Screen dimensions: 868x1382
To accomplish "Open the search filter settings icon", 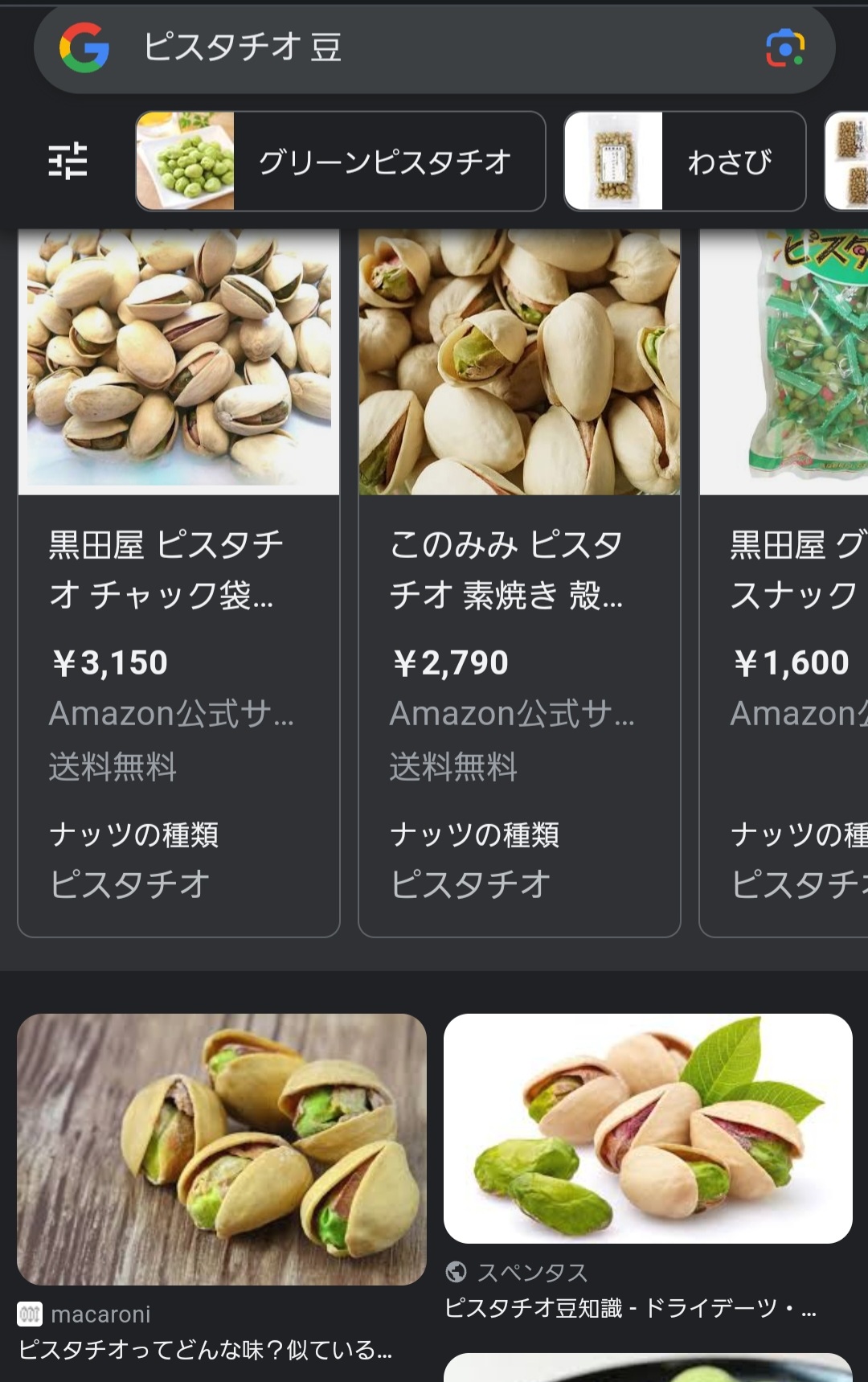I will (x=68, y=161).
